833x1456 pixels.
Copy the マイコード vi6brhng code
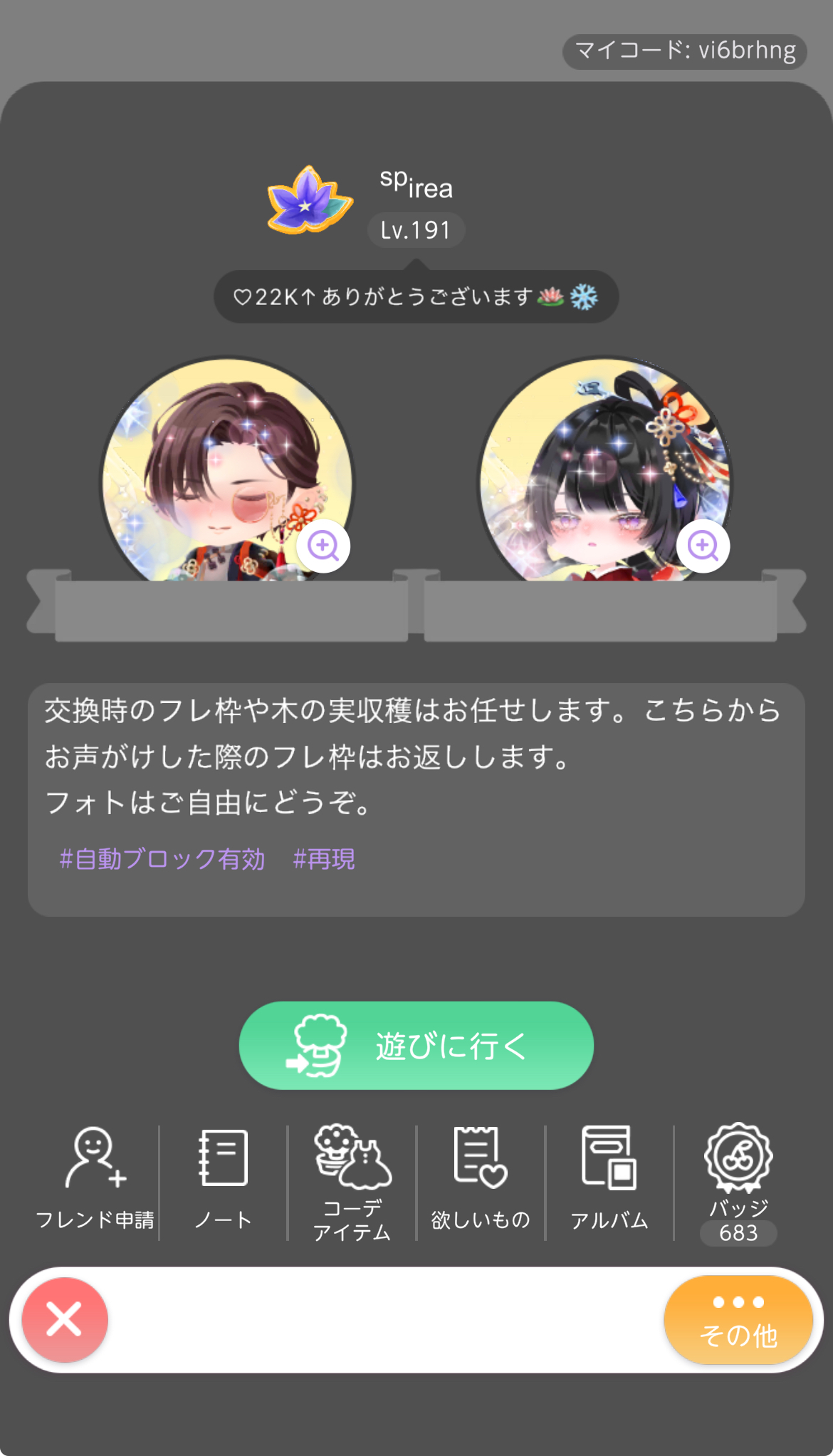click(x=684, y=51)
